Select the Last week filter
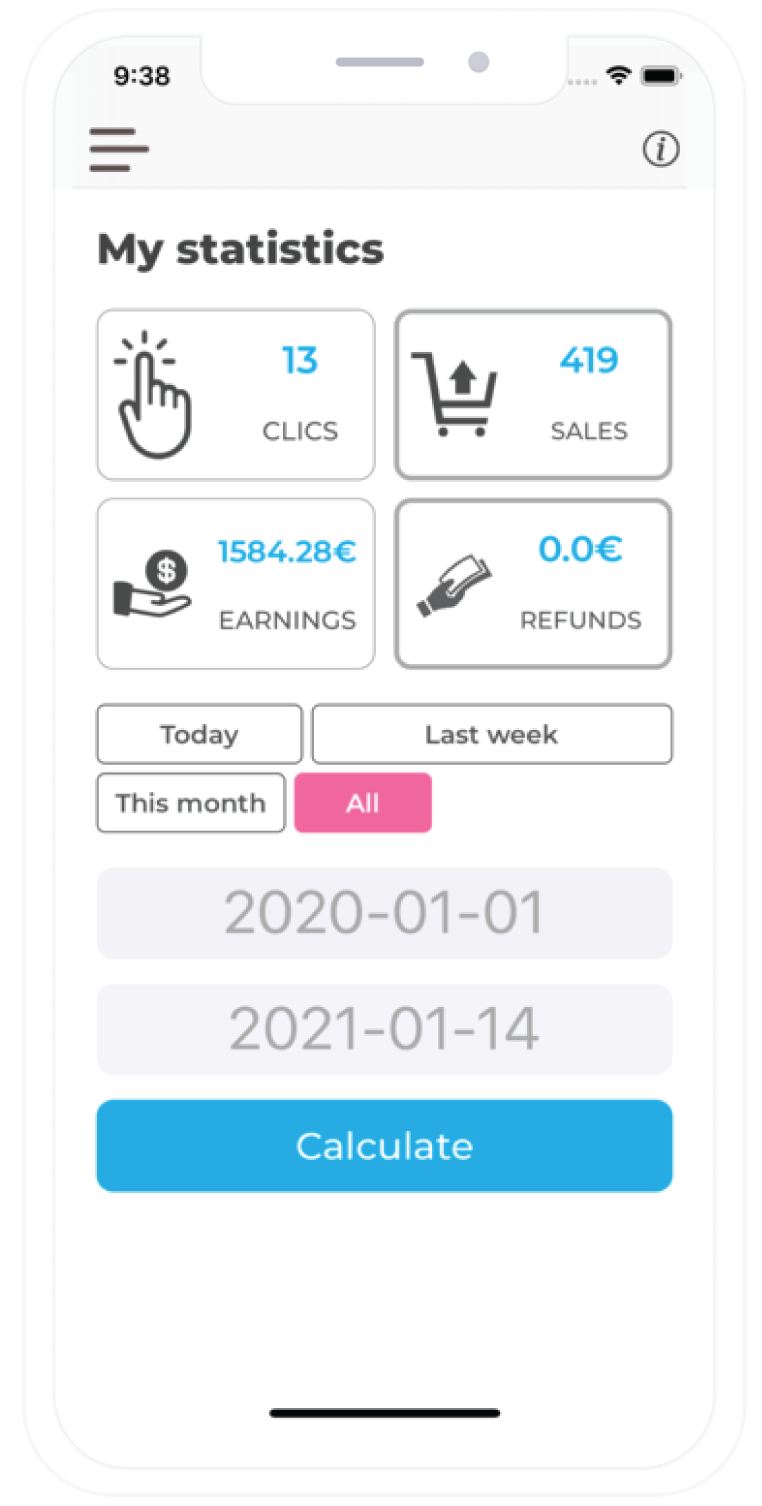762x1506 pixels. (491, 734)
